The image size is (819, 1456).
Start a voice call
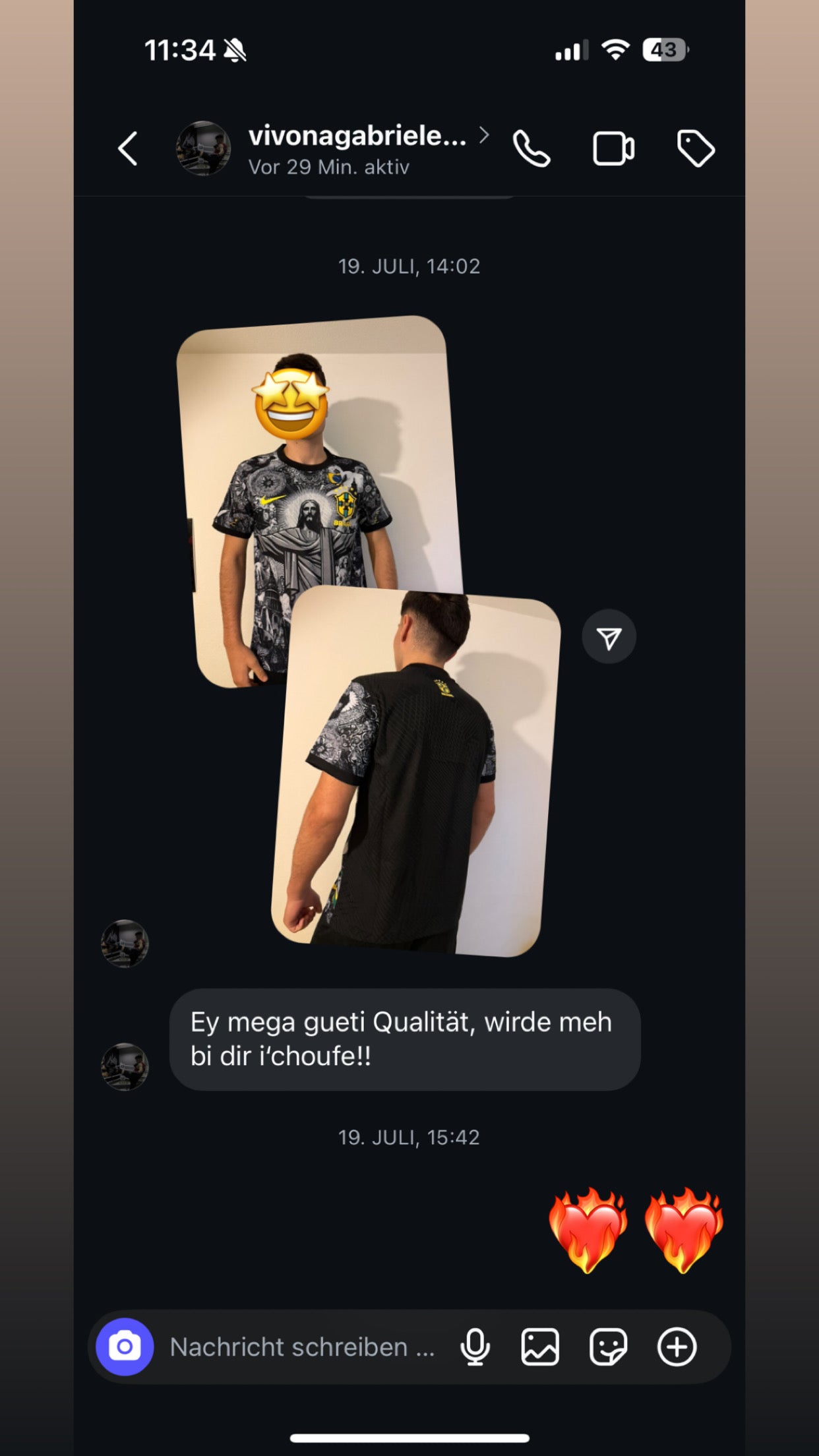[531, 148]
